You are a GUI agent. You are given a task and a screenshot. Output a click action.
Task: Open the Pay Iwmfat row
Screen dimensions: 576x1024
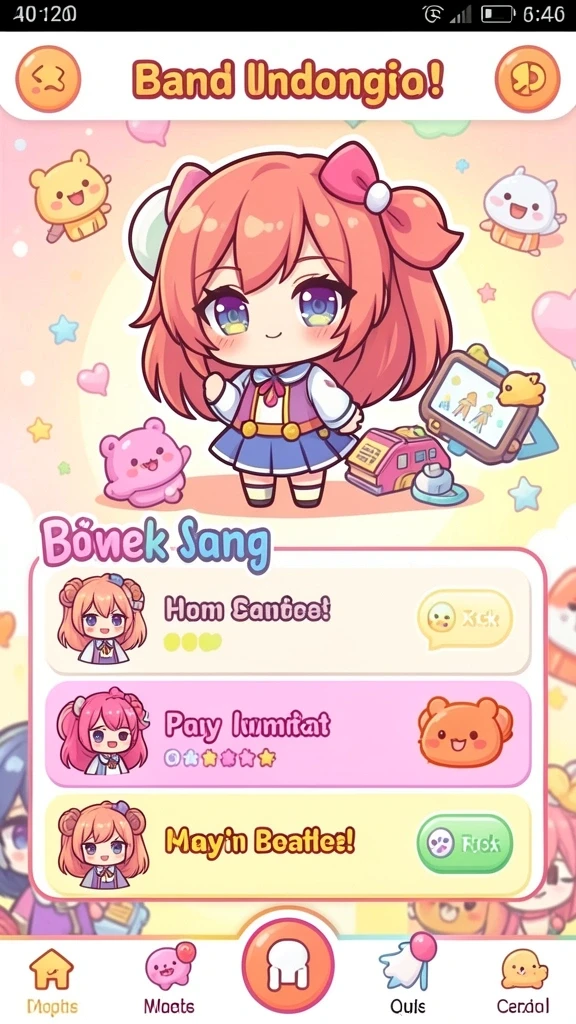288,734
